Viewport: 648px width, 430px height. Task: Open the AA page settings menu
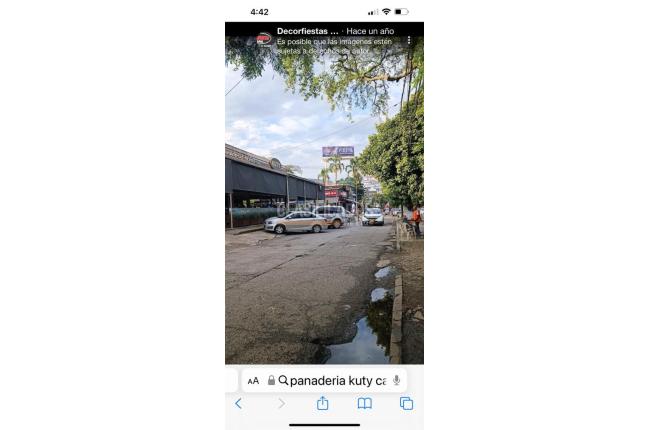[x=253, y=381]
